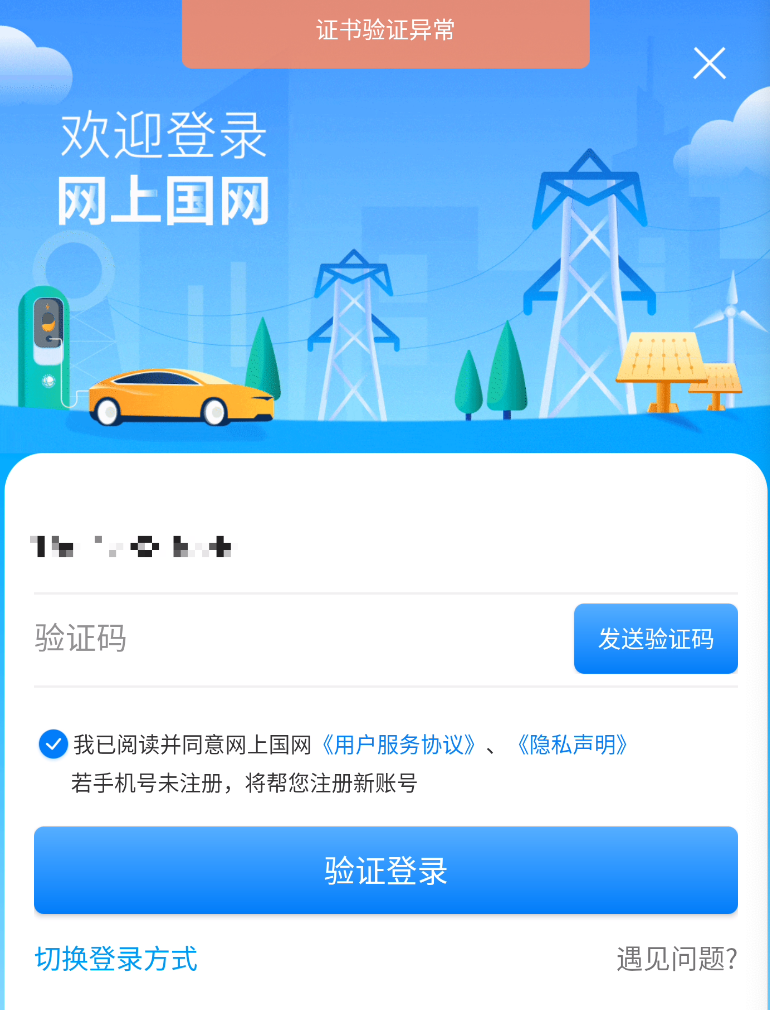Open the 隐私声明 link
Screen dimensions: 770x1010
coord(573,745)
